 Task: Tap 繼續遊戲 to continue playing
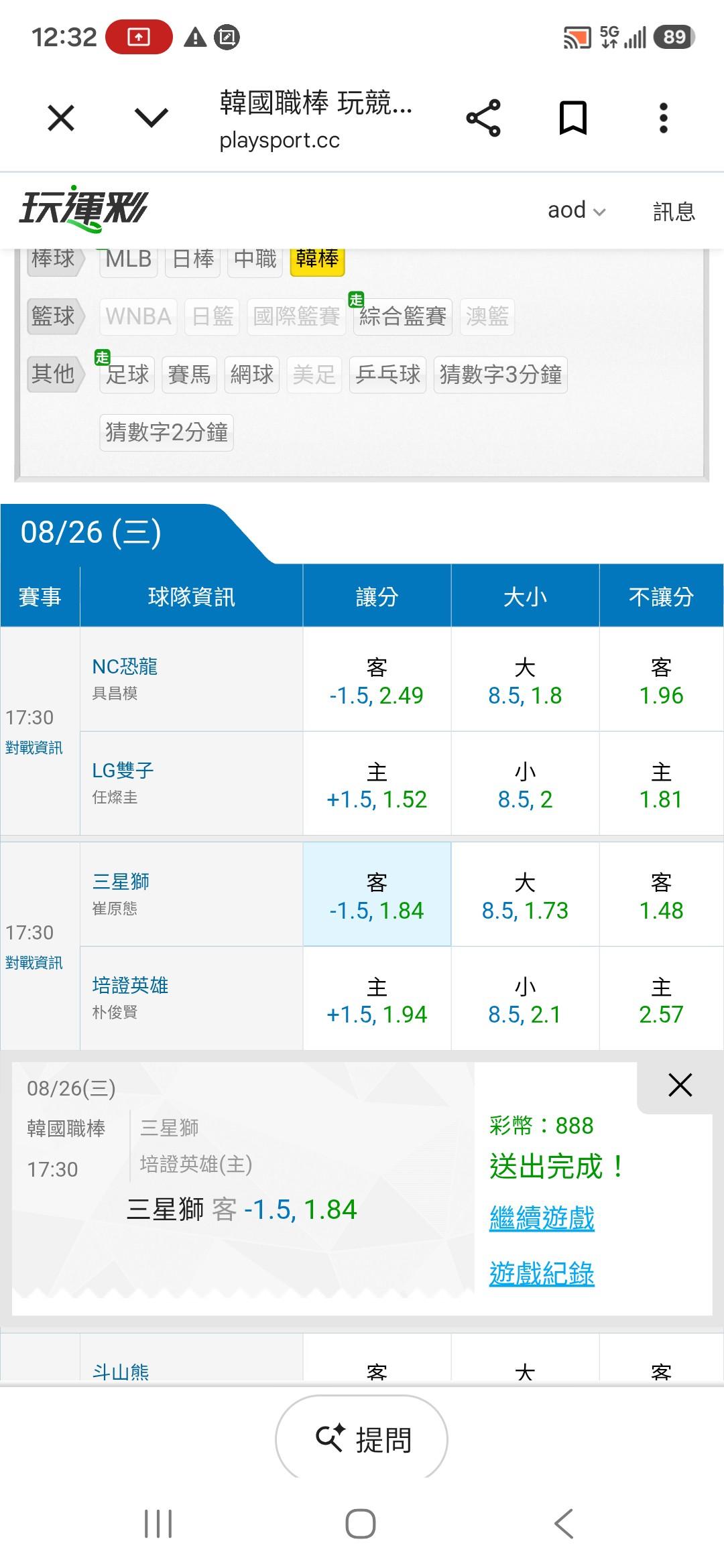(542, 1218)
